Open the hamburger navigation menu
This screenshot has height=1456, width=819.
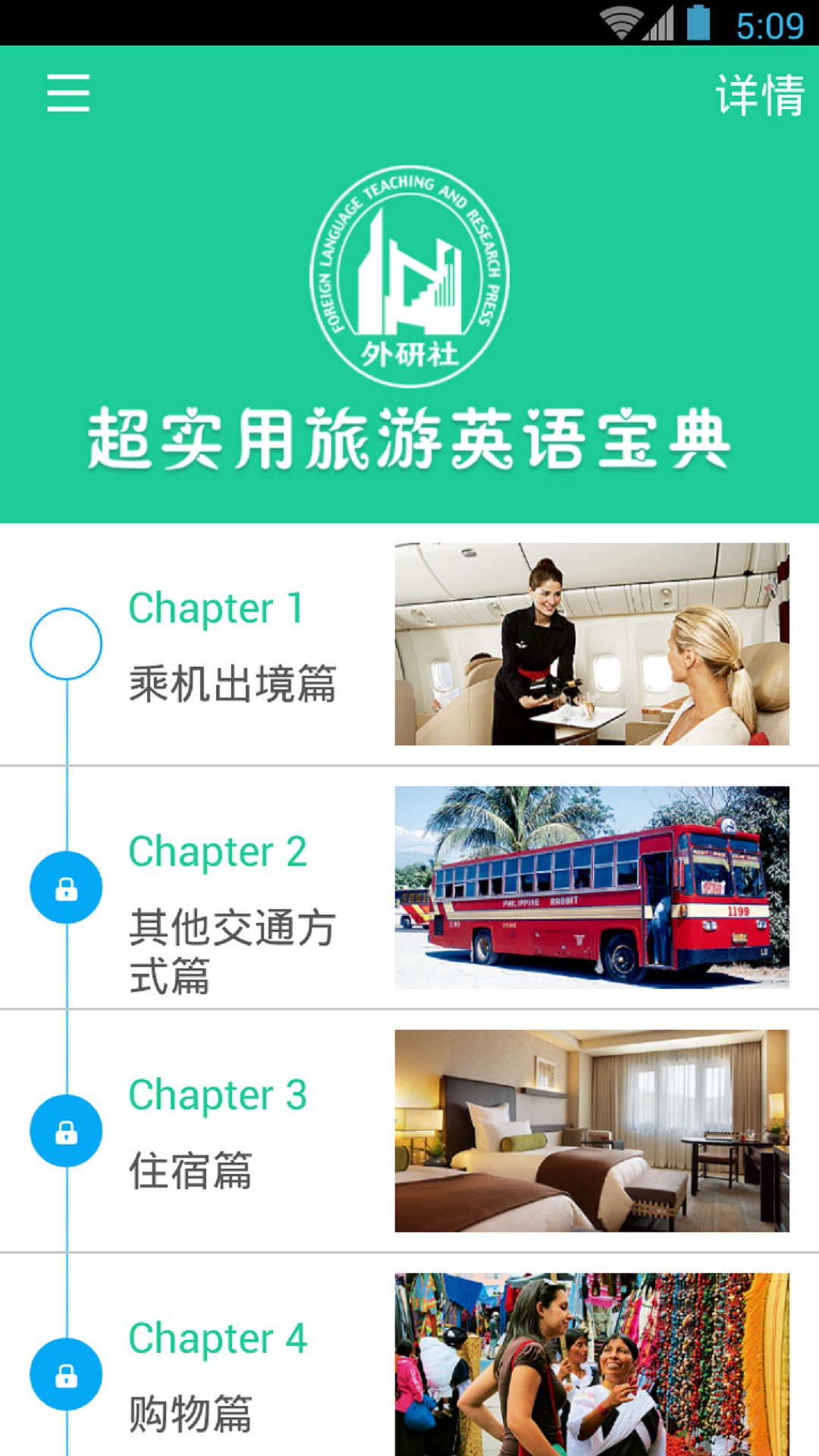(67, 93)
